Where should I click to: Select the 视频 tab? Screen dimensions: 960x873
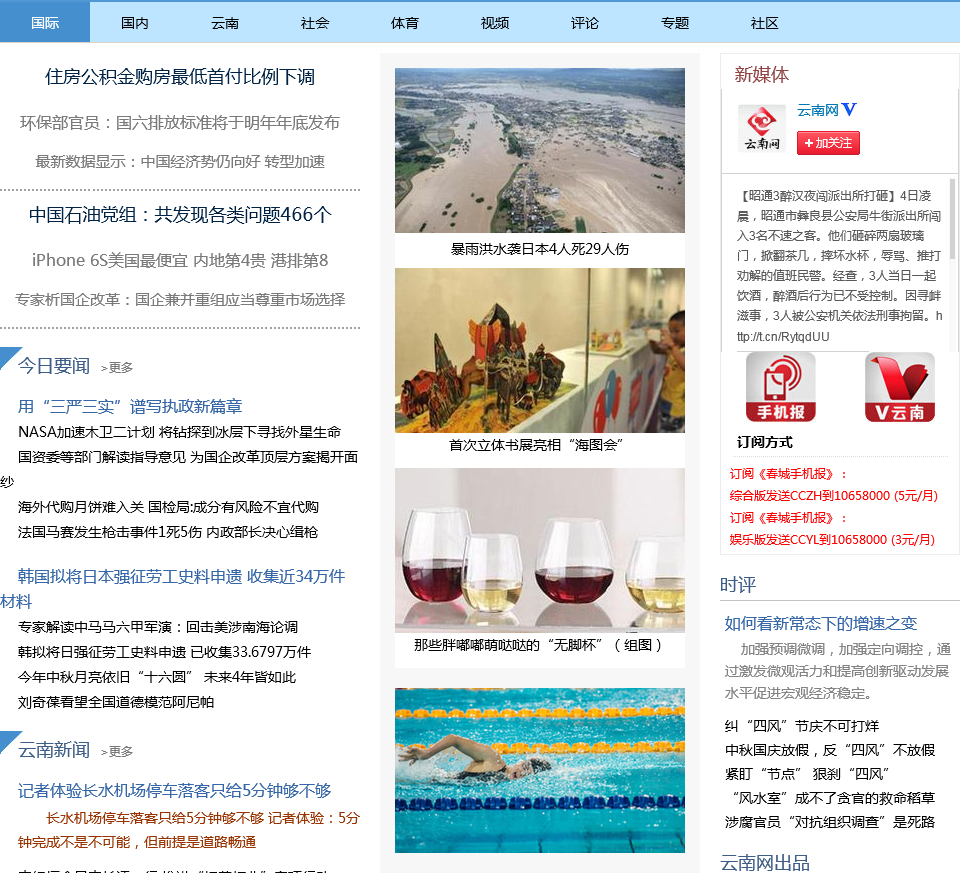[495, 22]
